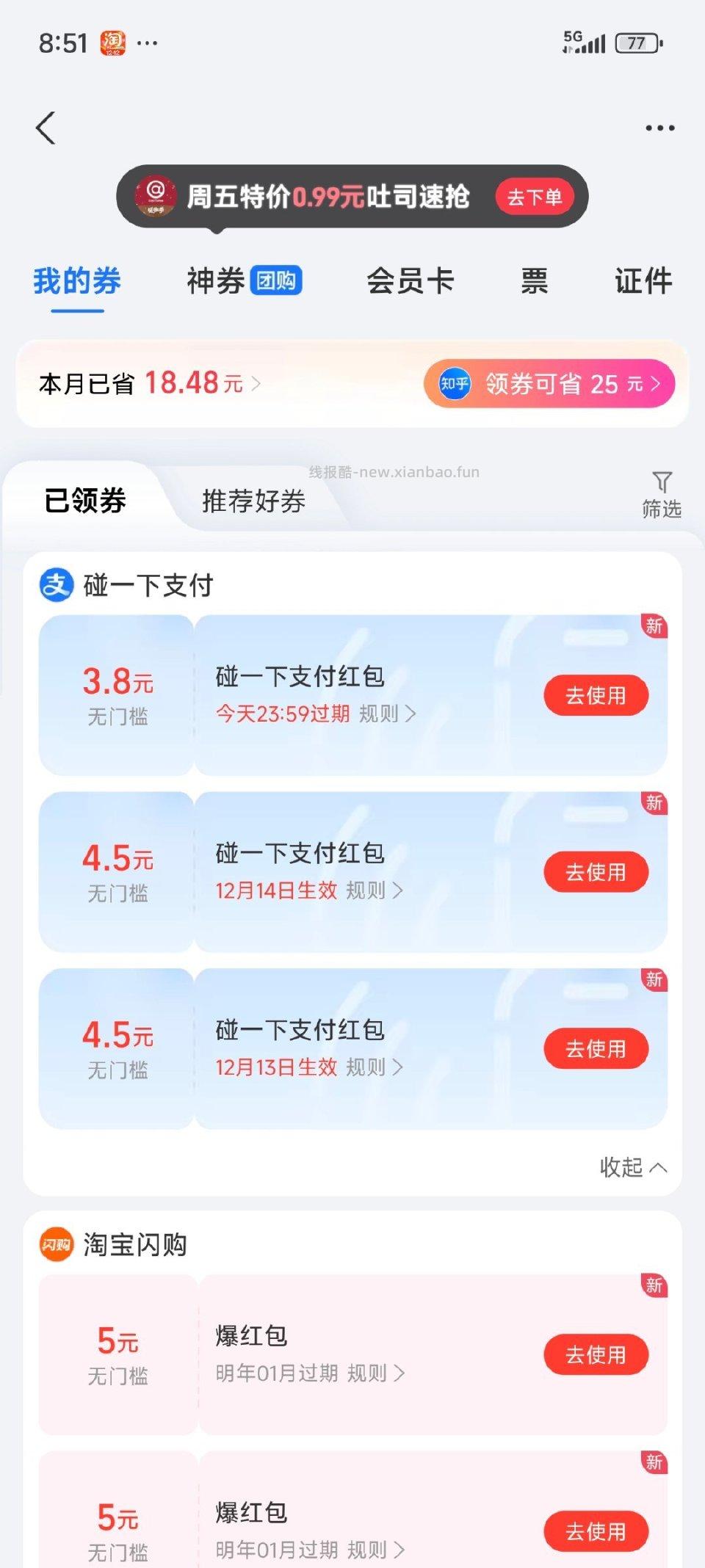Tap 去使用 on the 3.8元 coupon

point(596,696)
